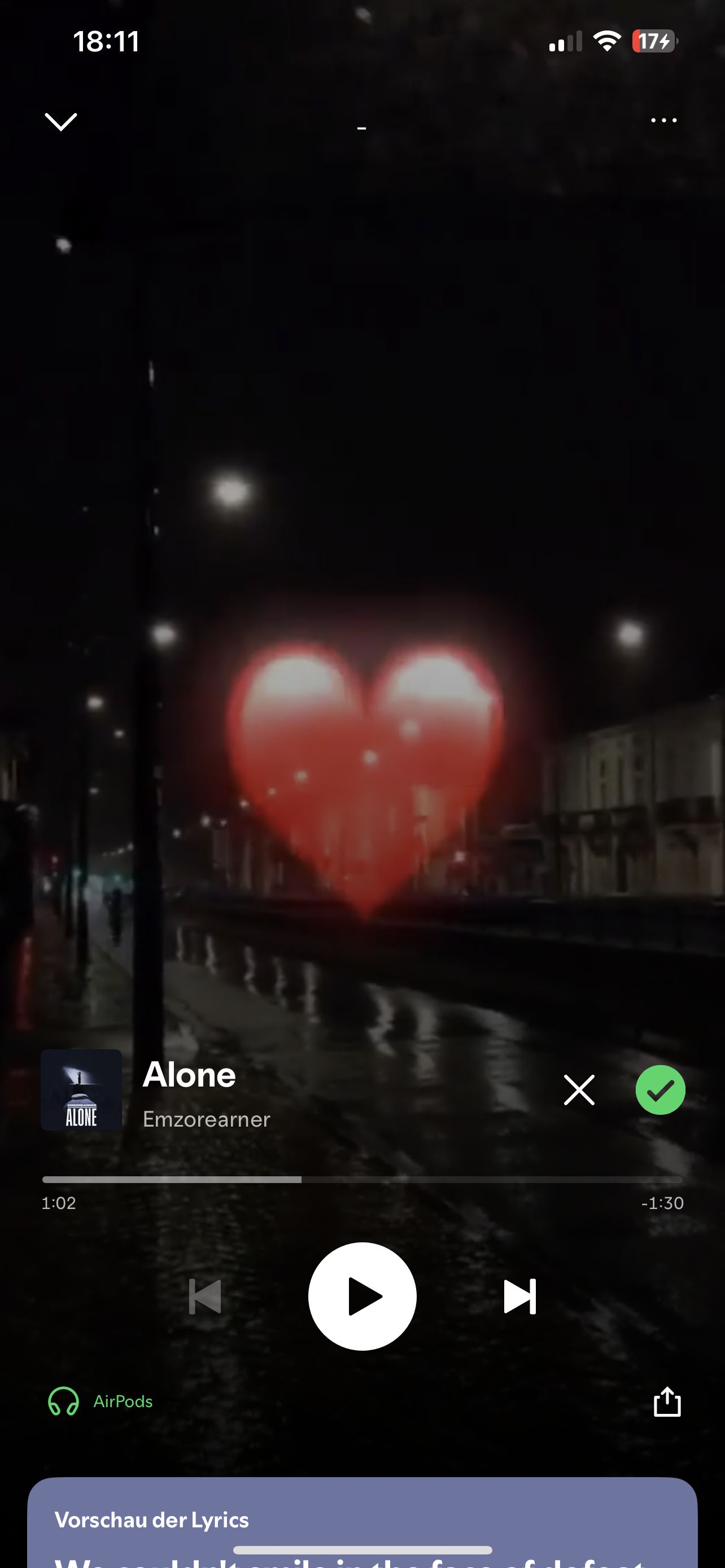Viewport: 725px width, 1568px height.
Task: Open the AirPods device picker
Action: [x=101, y=1402]
